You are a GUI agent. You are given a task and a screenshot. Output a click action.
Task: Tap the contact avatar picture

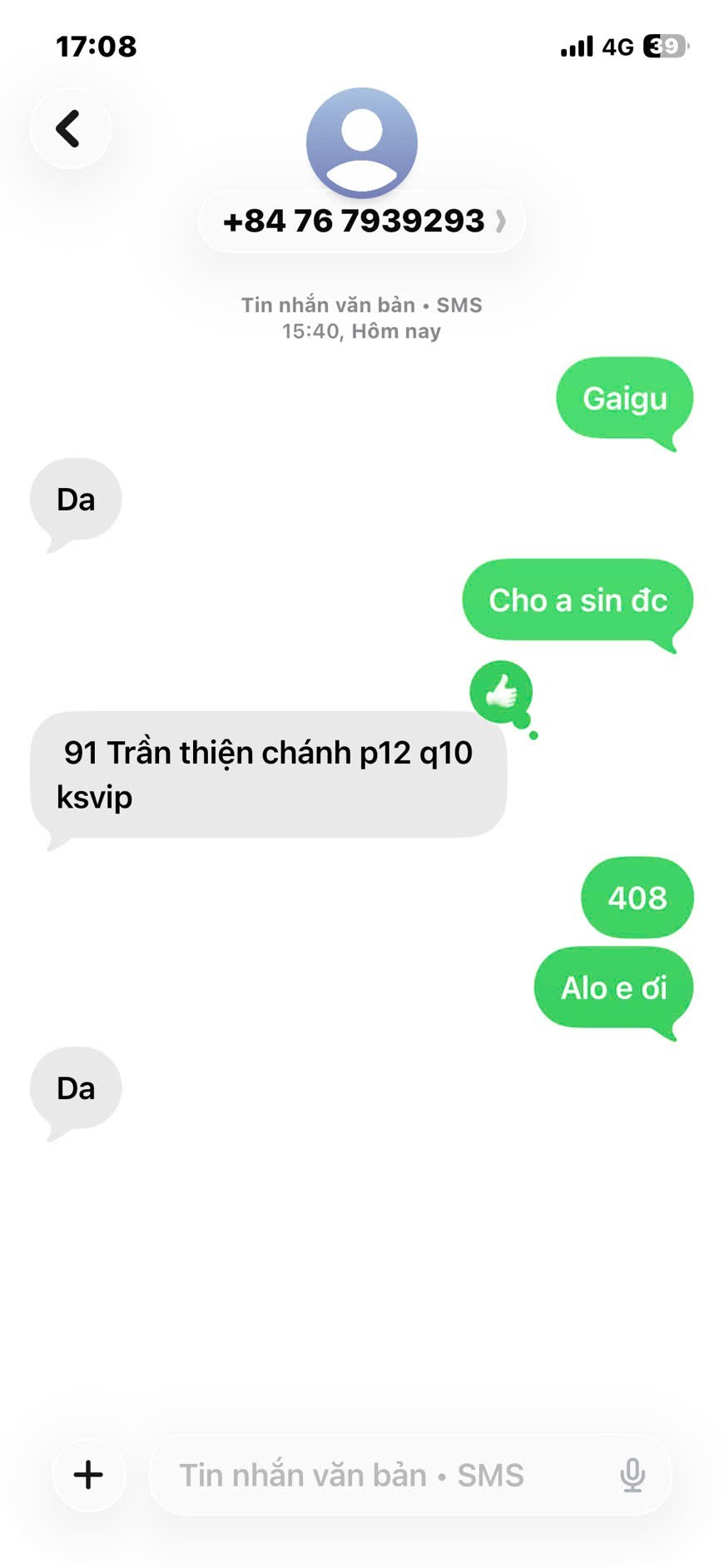pos(362,142)
